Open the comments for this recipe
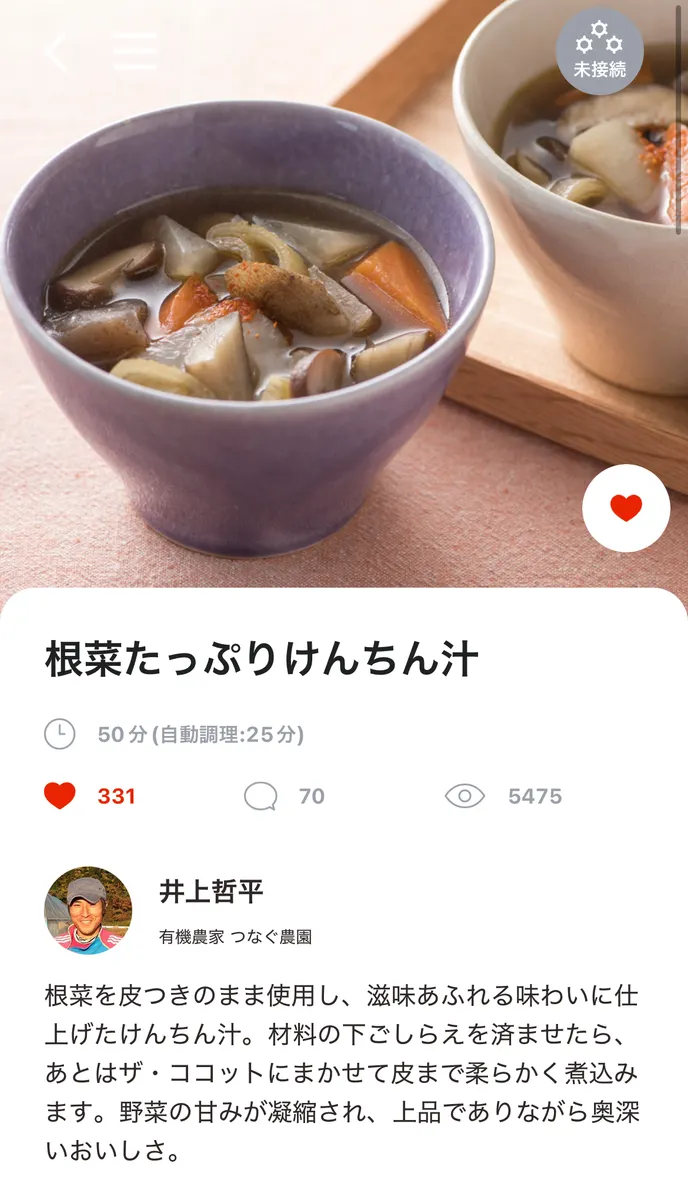The width and height of the screenshot is (688, 1200). click(261, 796)
